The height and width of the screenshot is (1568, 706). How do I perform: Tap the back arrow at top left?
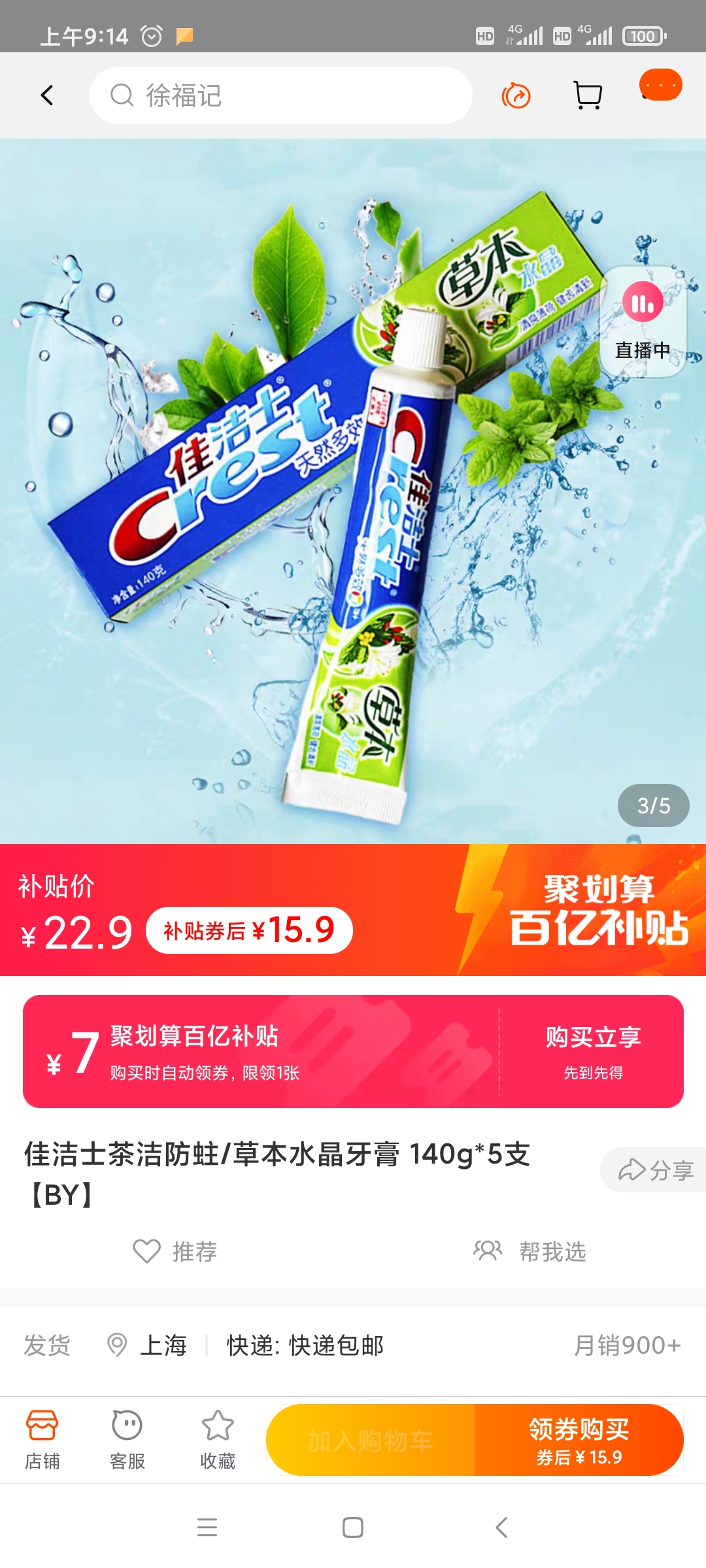(x=46, y=95)
